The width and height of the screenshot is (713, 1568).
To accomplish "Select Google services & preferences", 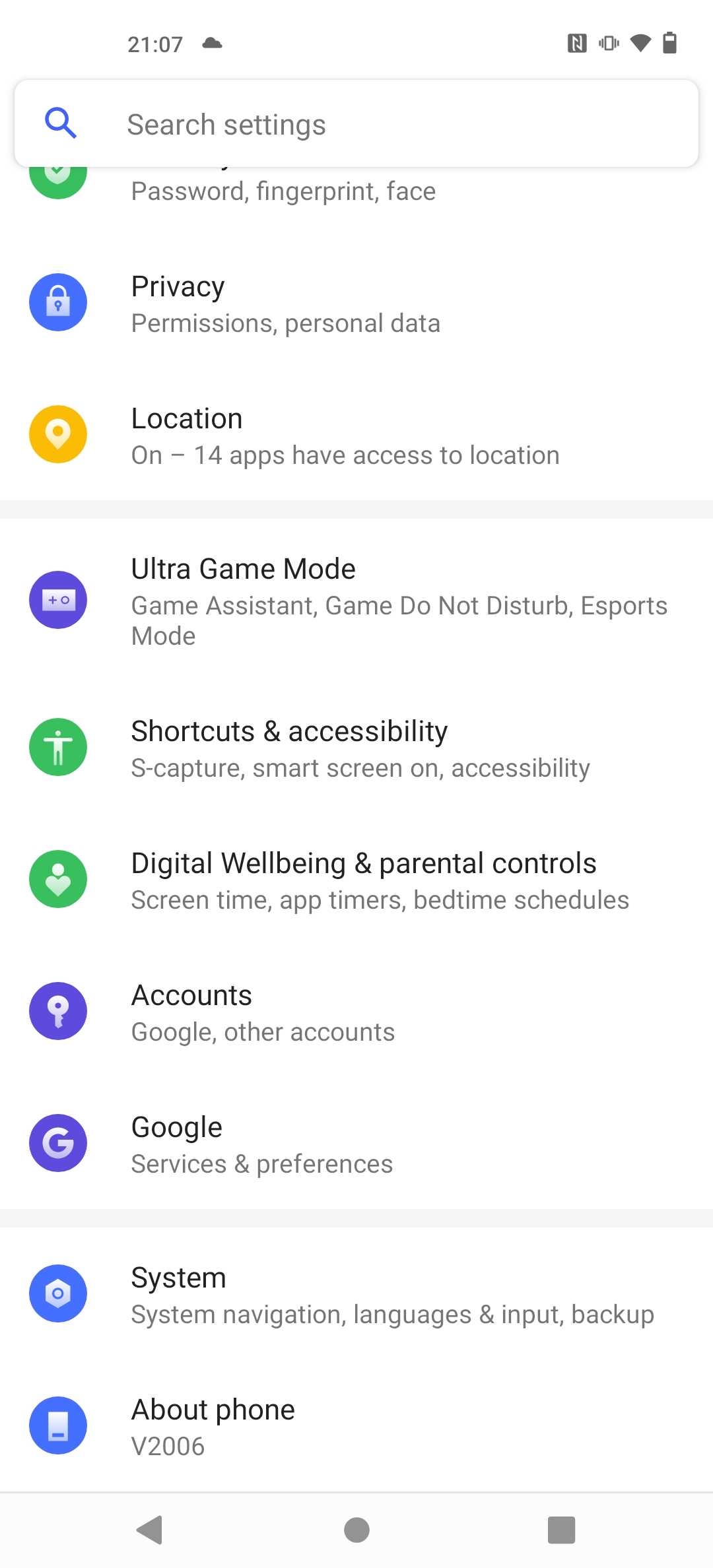I will click(356, 1144).
